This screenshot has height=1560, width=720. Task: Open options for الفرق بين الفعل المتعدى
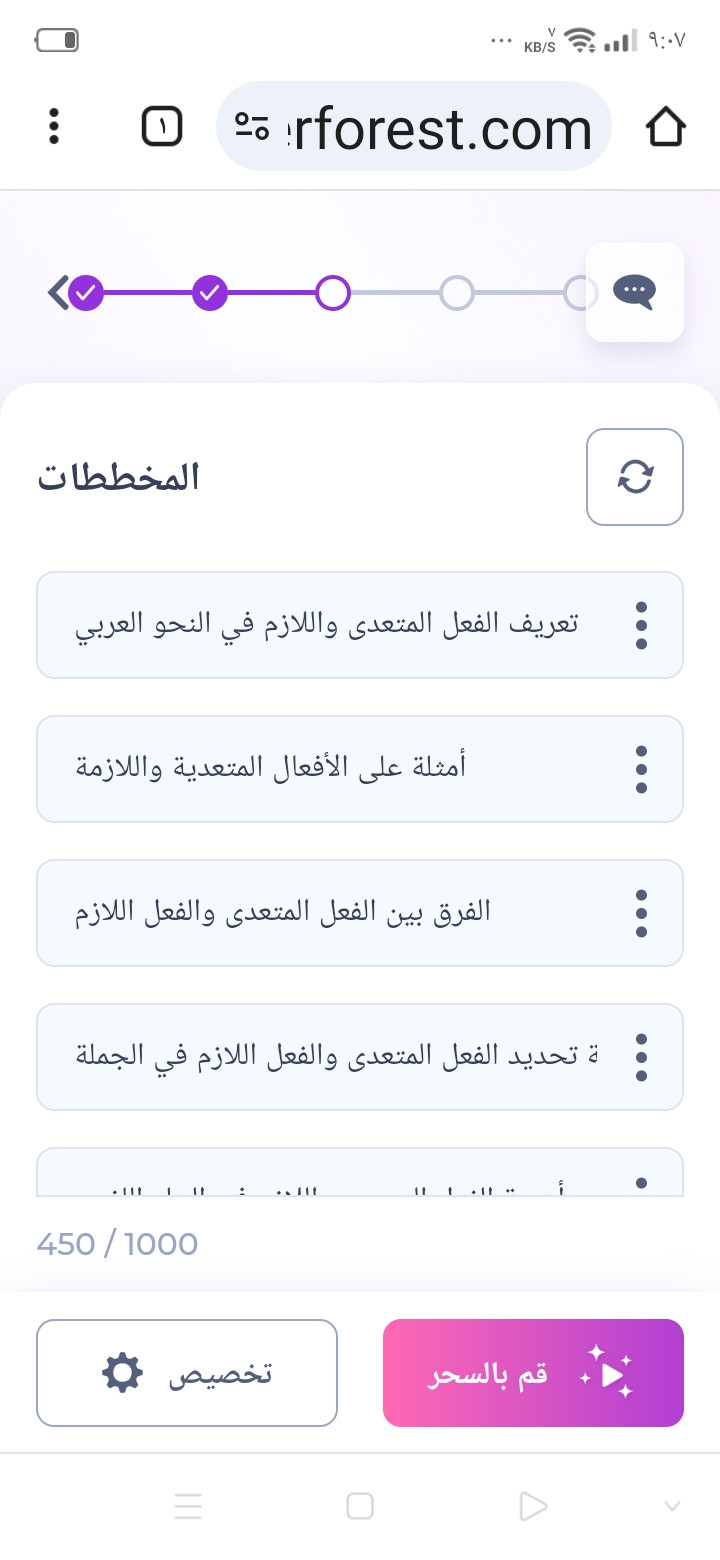641,913
